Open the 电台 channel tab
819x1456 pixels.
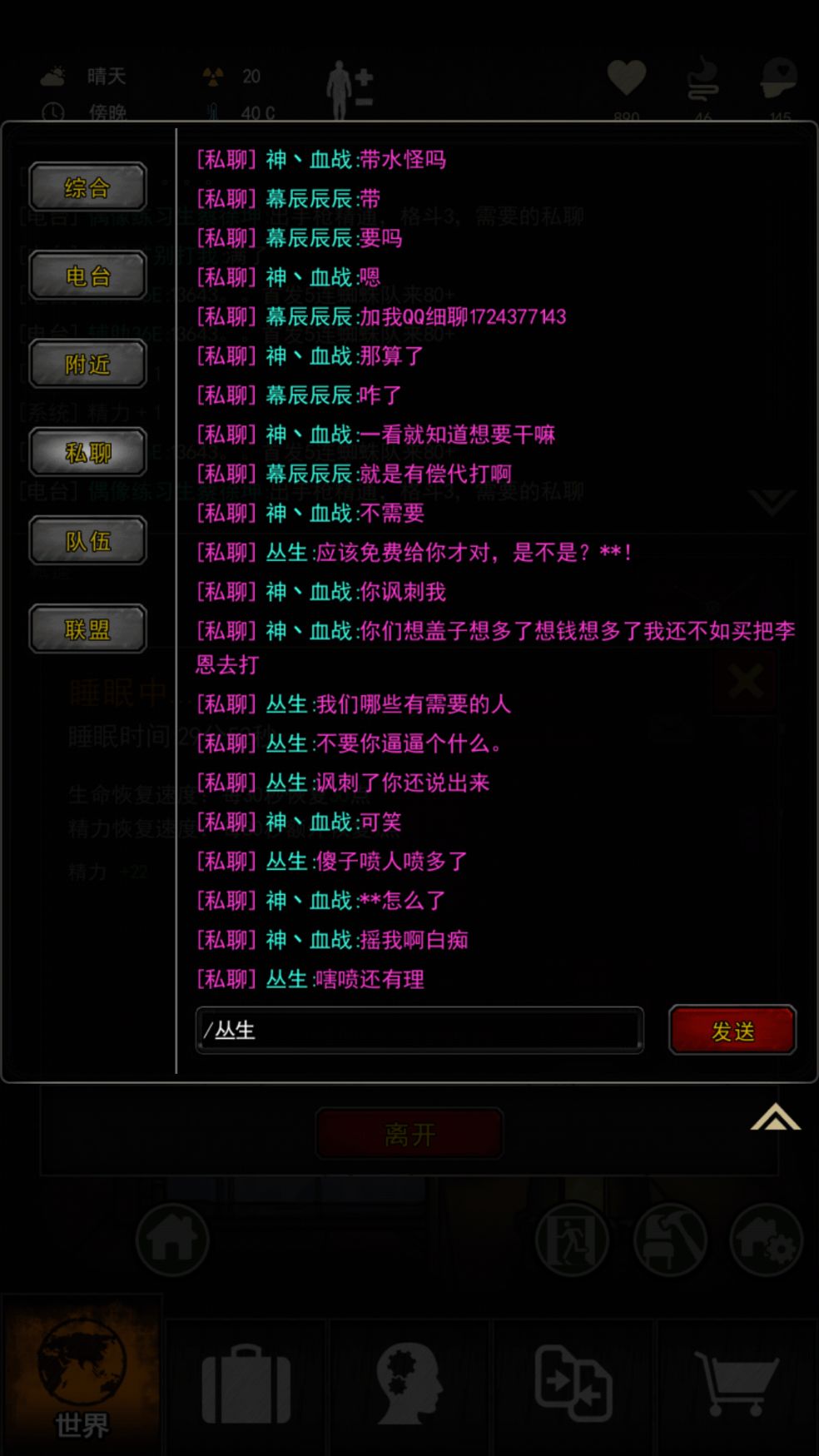point(87,276)
